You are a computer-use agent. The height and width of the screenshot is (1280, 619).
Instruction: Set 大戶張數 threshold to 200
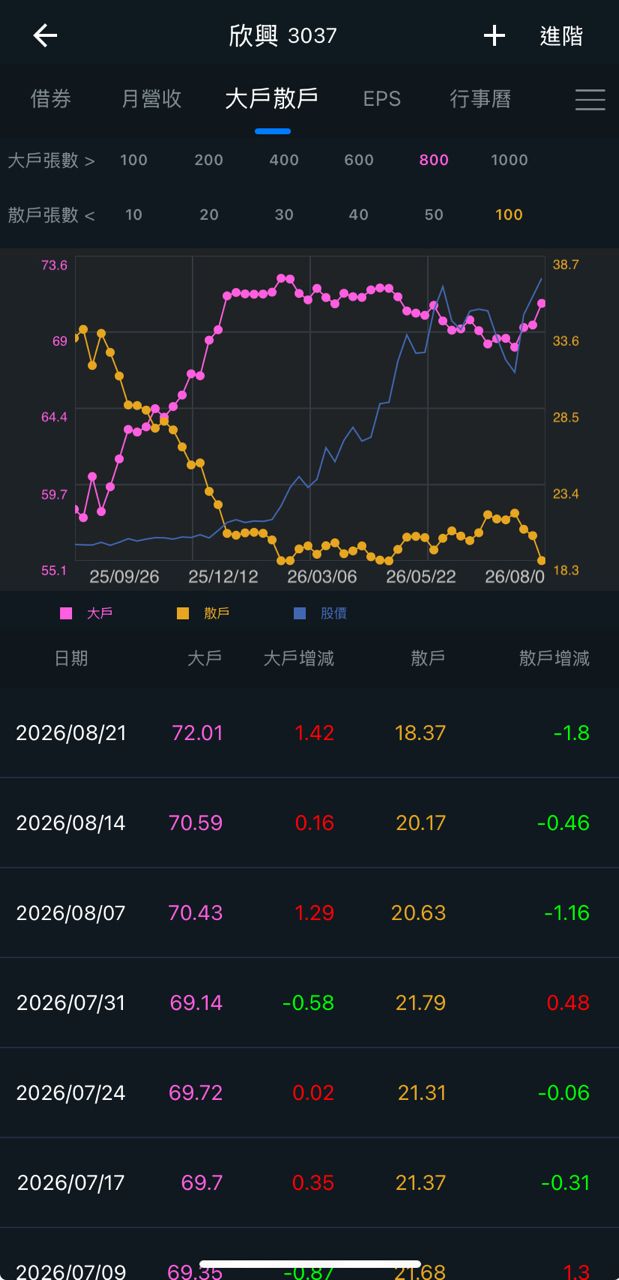[209, 160]
